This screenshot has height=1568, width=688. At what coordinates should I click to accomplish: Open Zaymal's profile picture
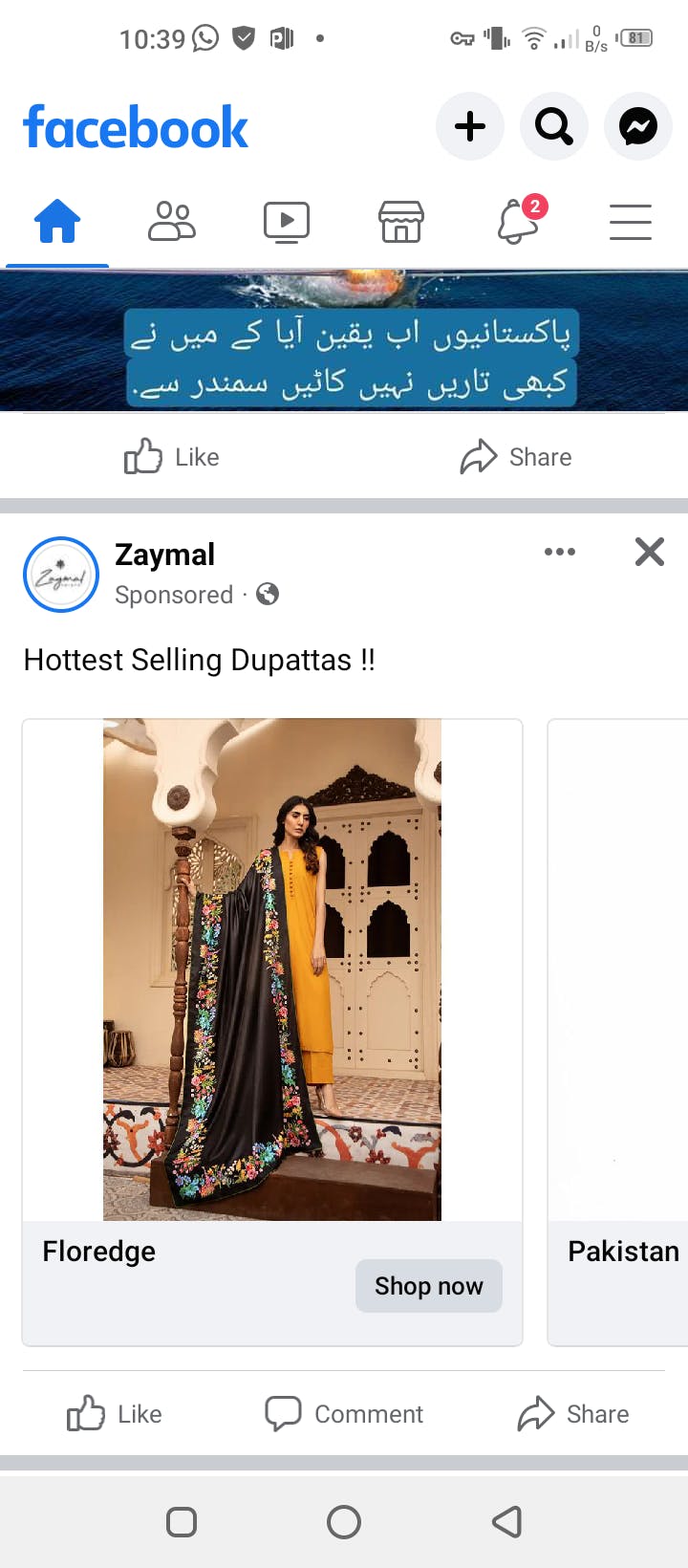61,575
